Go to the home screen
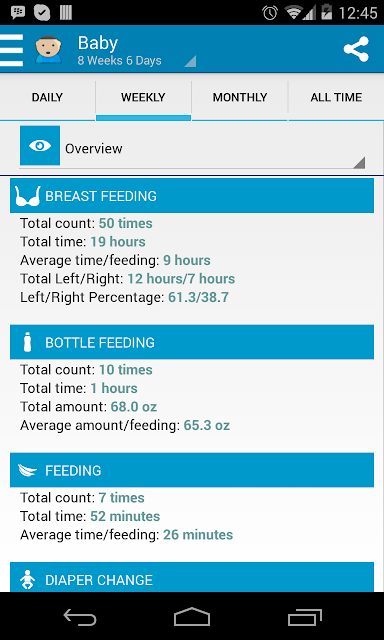The height and width of the screenshot is (640, 384). click(x=192, y=617)
